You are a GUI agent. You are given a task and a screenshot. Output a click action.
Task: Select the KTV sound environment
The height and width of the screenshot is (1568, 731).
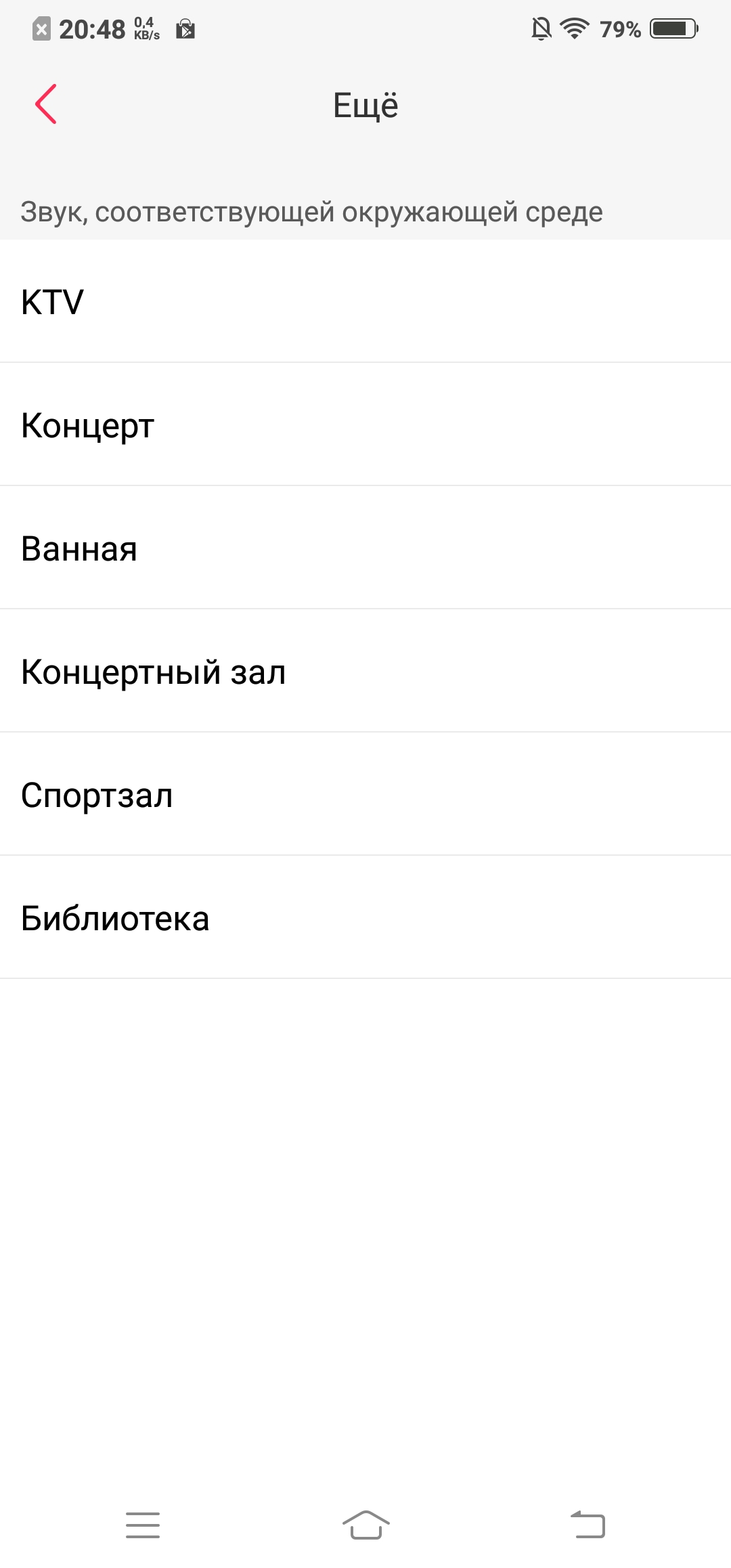[x=365, y=301]
